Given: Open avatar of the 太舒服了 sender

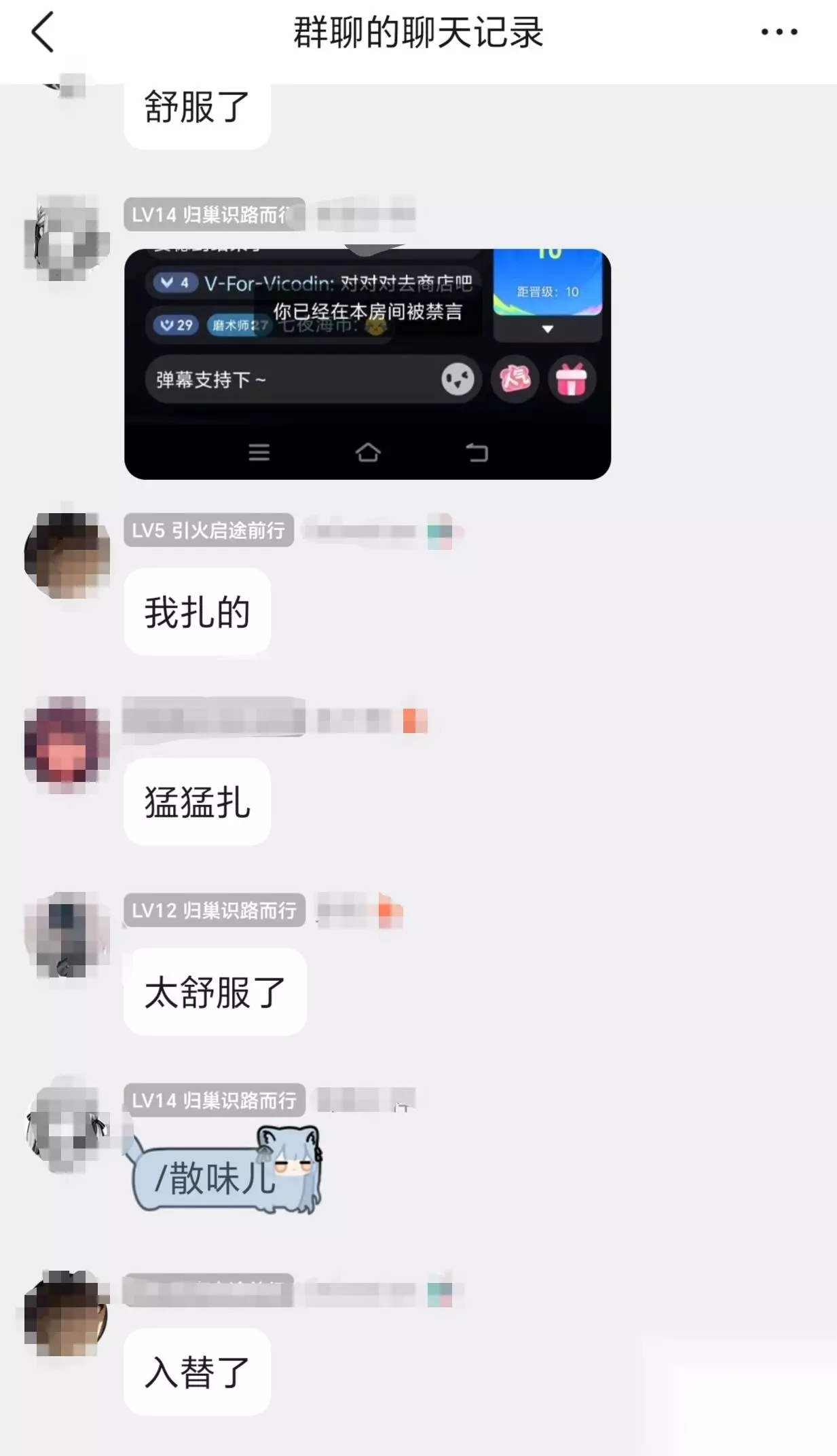Looking at the screenshot, I should (67, 935).
